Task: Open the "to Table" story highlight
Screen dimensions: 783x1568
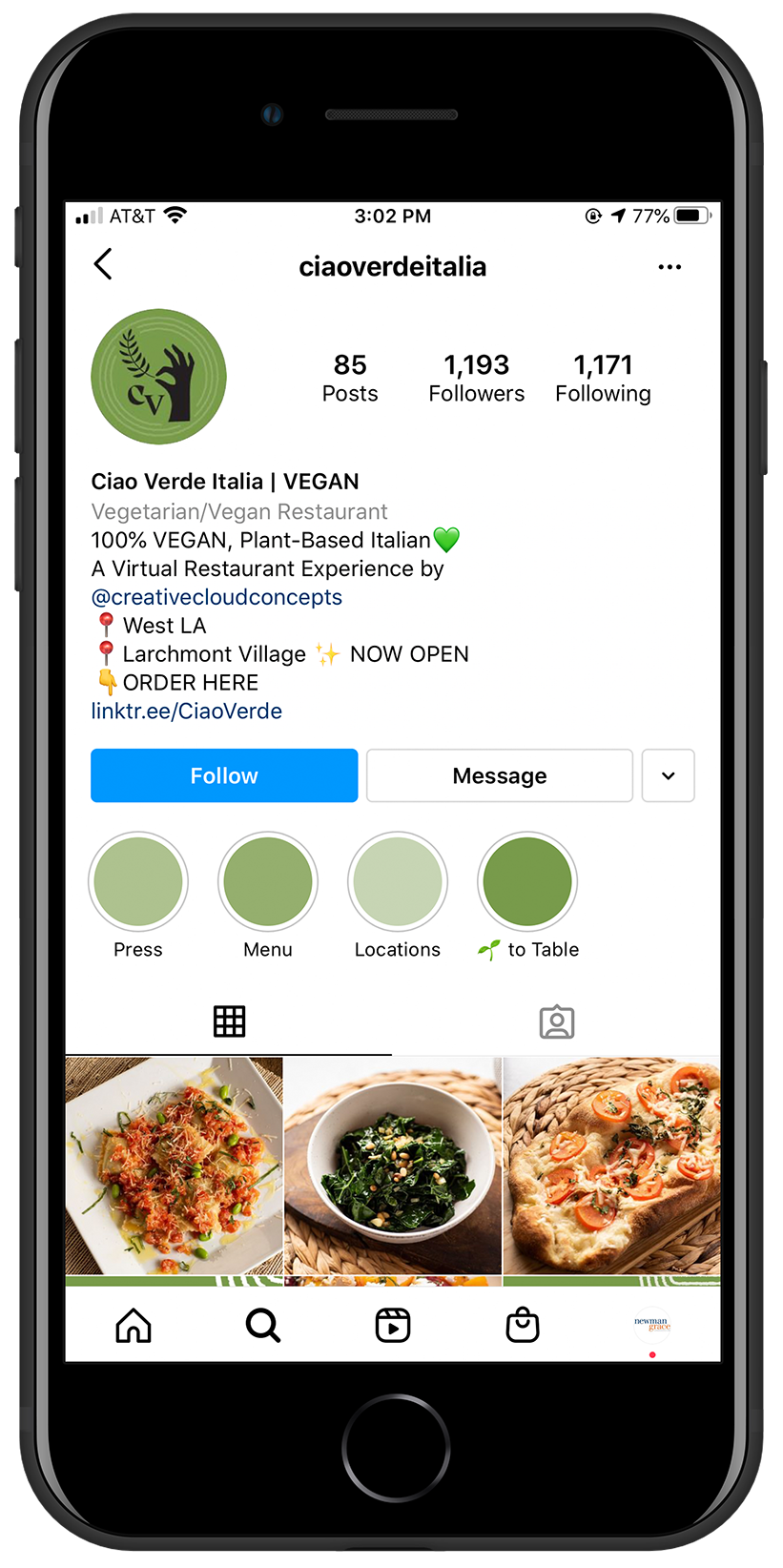Action: point(527,881)
